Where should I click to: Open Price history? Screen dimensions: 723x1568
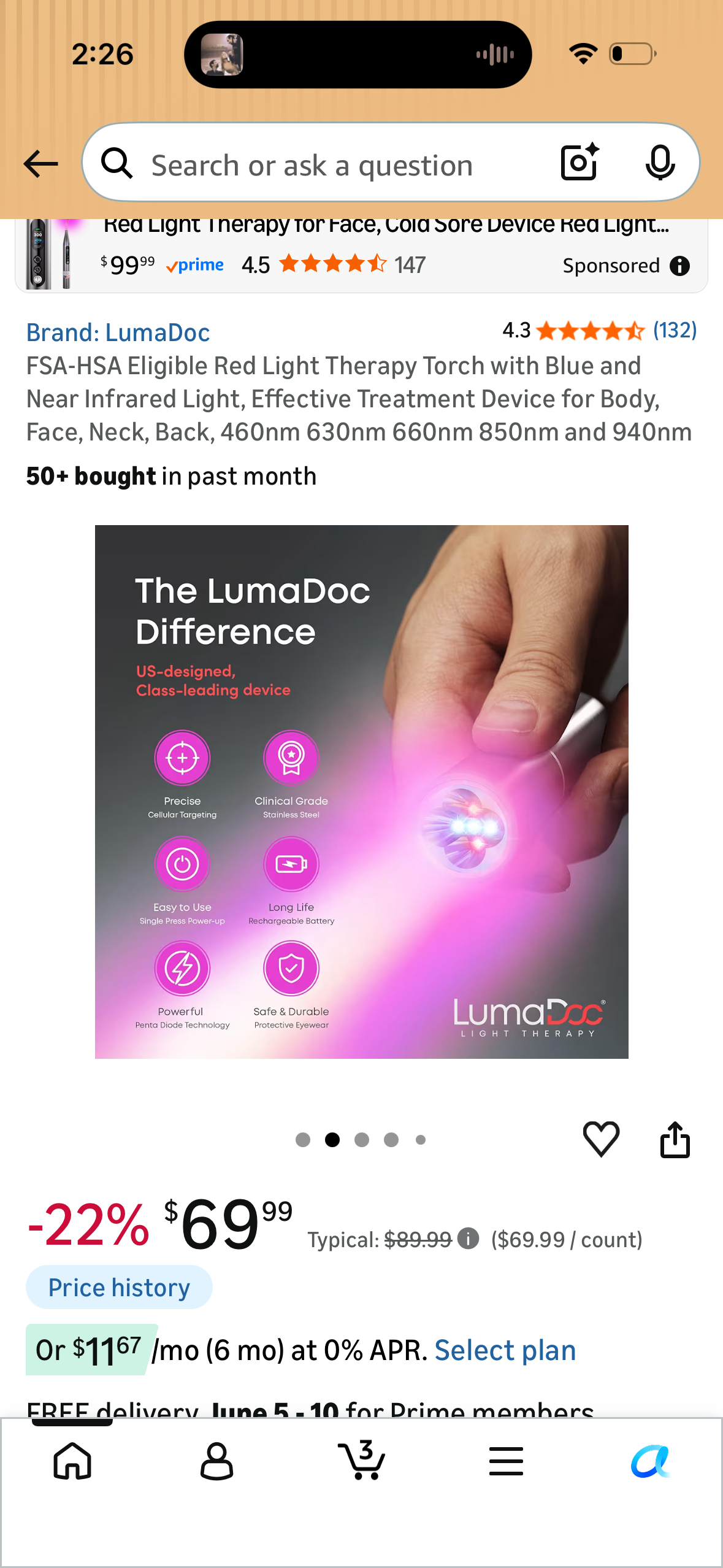(119, 1287)
